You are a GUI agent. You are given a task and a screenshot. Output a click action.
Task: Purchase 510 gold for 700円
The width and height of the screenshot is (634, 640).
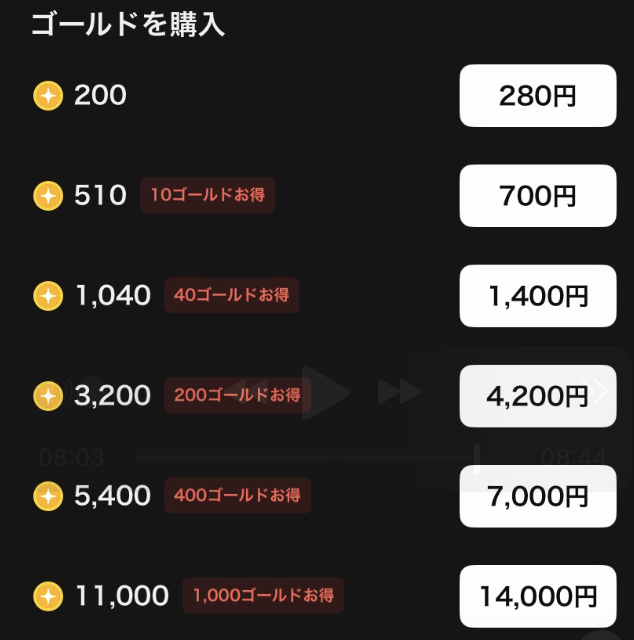[538, 196]
